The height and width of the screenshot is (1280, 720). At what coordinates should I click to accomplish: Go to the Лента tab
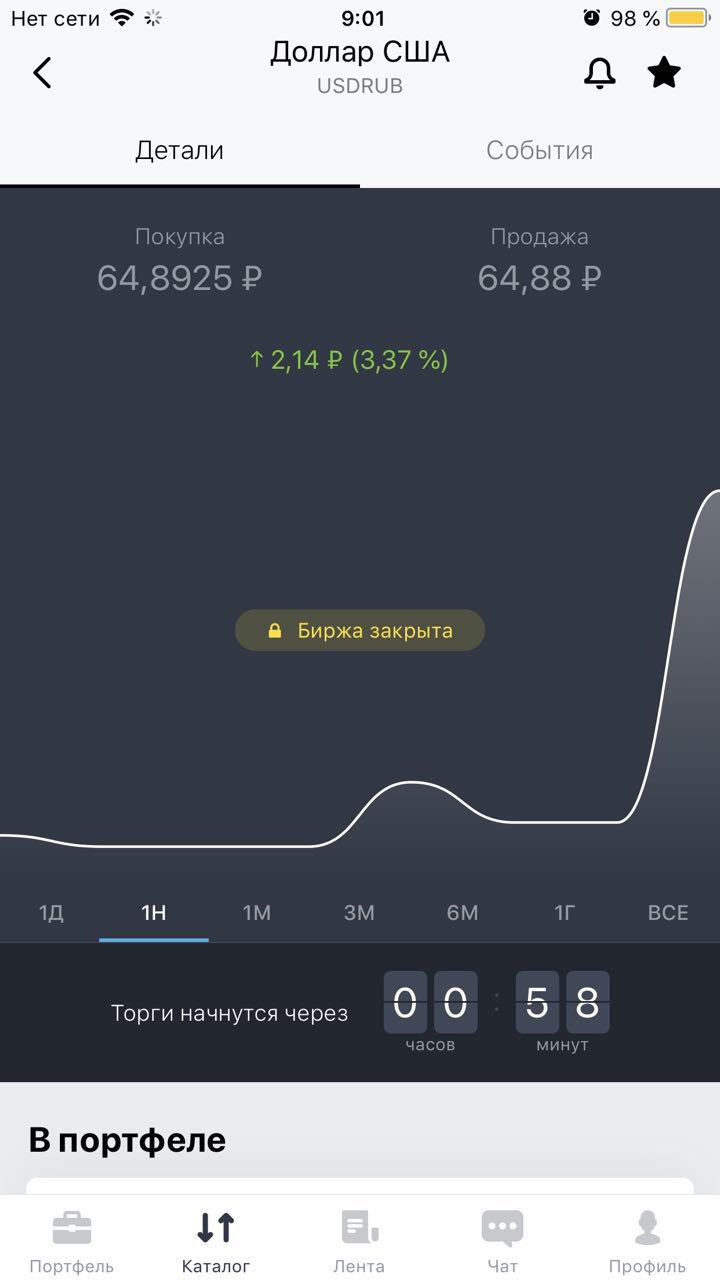coord(359,1240)
